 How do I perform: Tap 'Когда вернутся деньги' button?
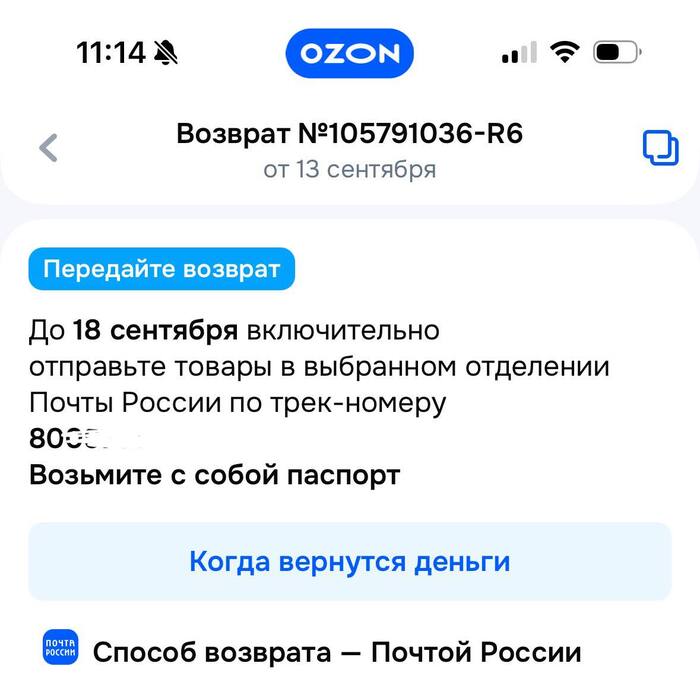349,562
